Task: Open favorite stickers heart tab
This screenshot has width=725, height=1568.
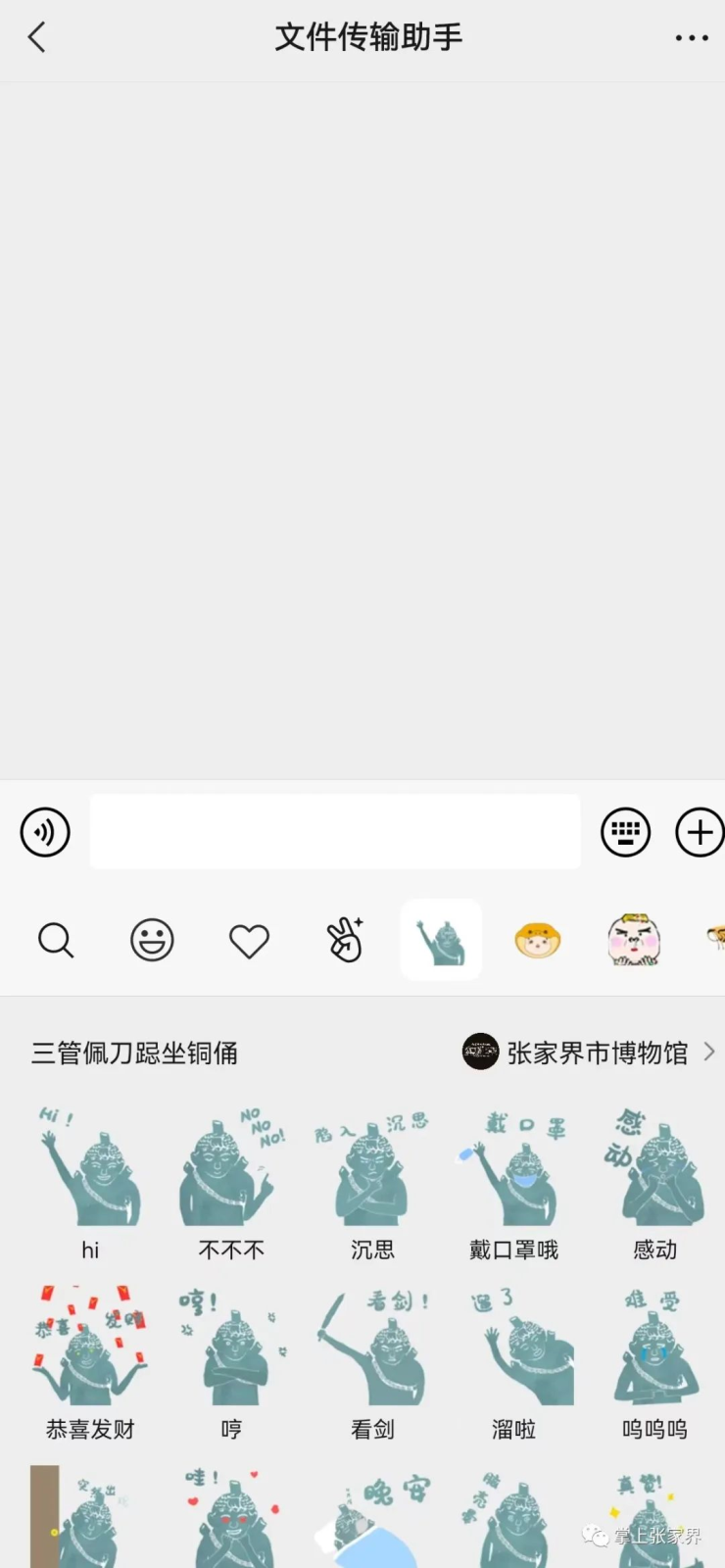Action: pos(249,941)
